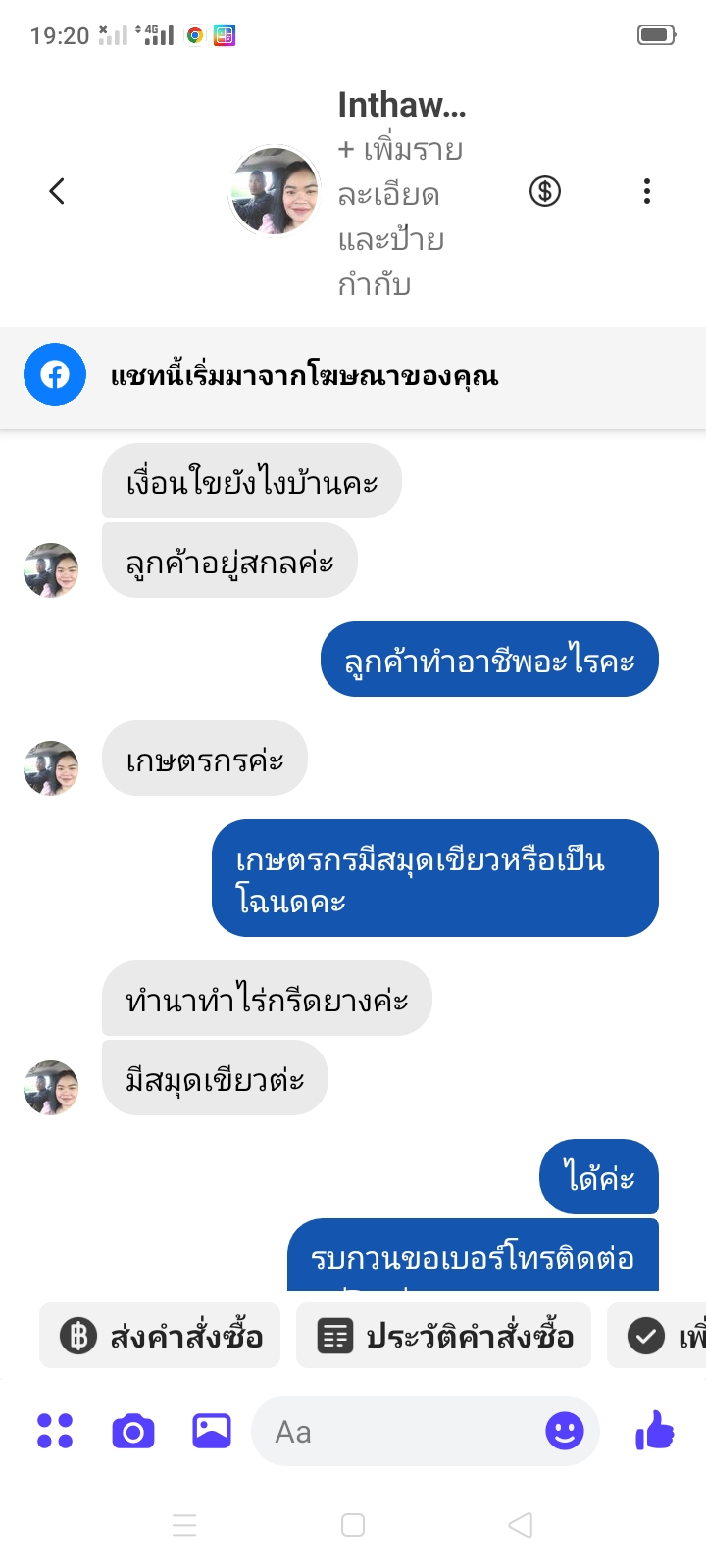Screen dimensions: 706x1568
Task: Tap the ส่งคำสั่งซื้อ button
Action: pyautogui.click(x=161, y=1336)
